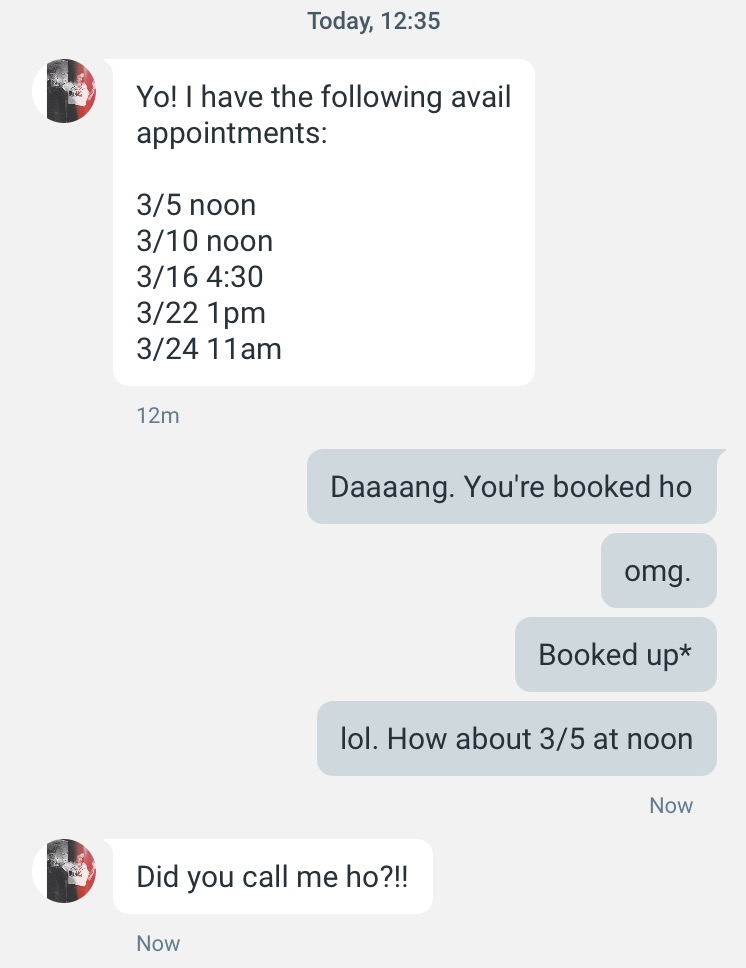Select the "How about 3/5 at noon" message
This screenshot has height=968, width=746.
[x=516, y=739]
